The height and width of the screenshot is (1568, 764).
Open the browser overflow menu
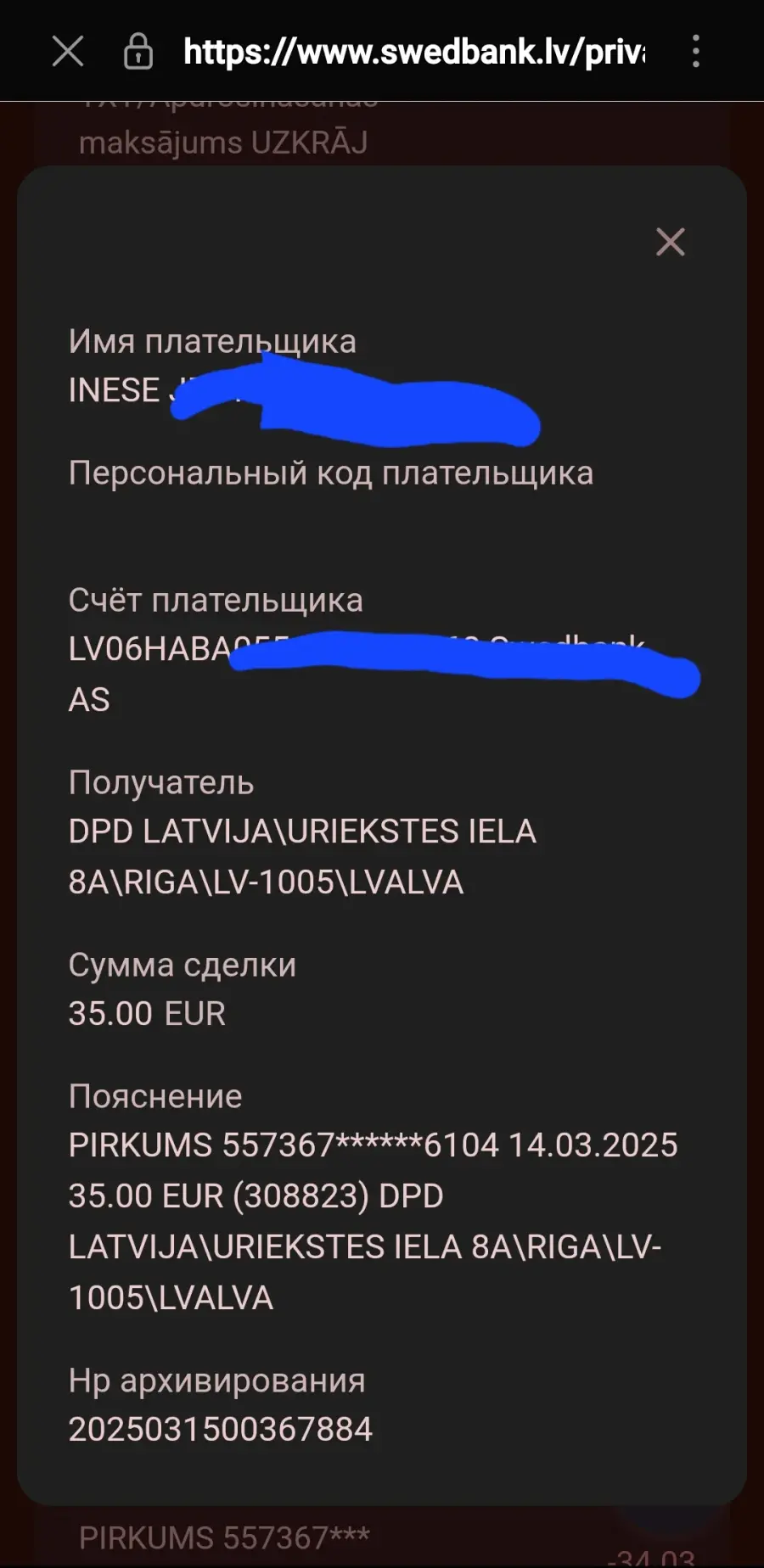click(696, 52)
